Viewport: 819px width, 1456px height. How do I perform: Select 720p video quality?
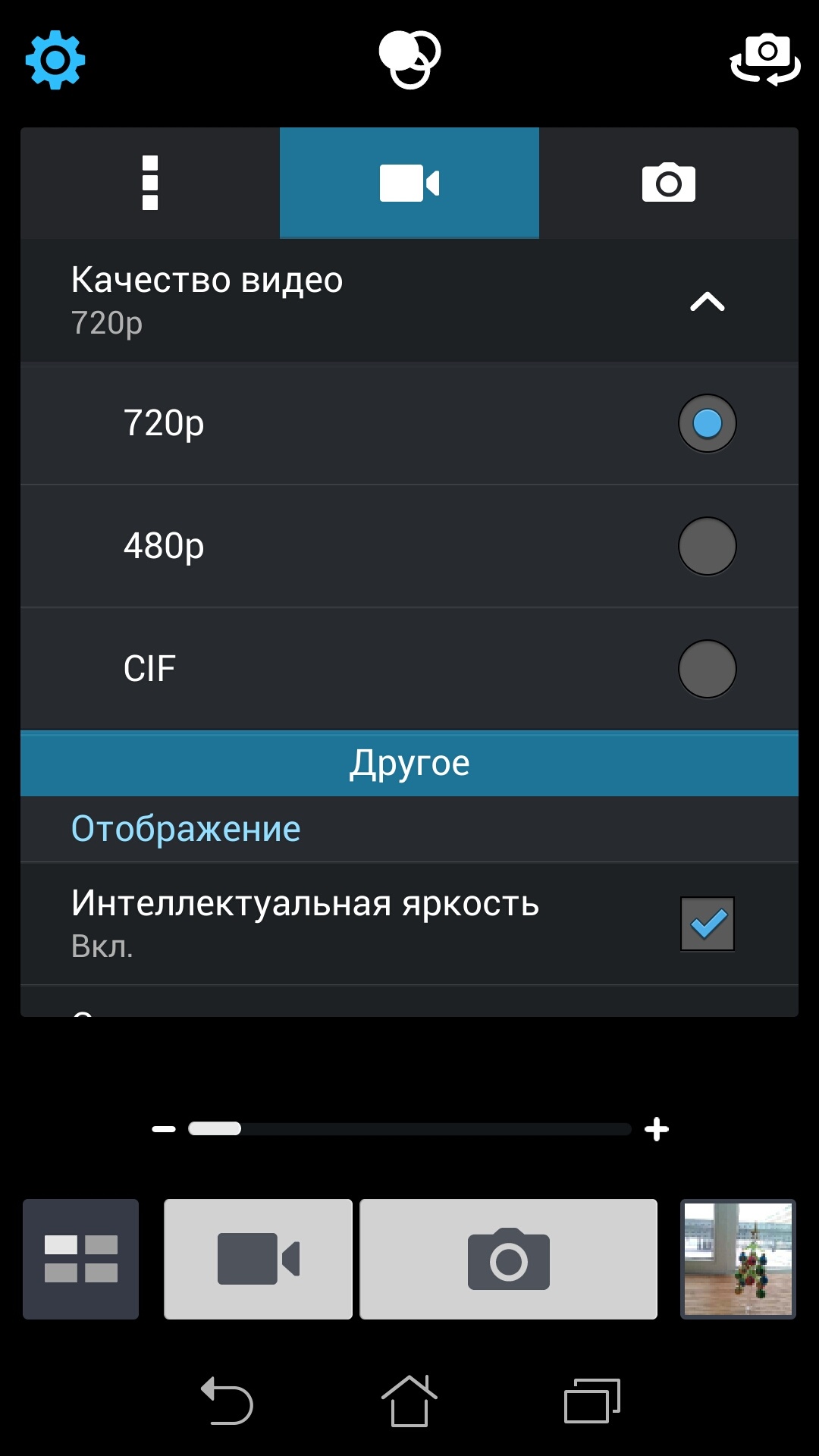[x=707, y=423]
